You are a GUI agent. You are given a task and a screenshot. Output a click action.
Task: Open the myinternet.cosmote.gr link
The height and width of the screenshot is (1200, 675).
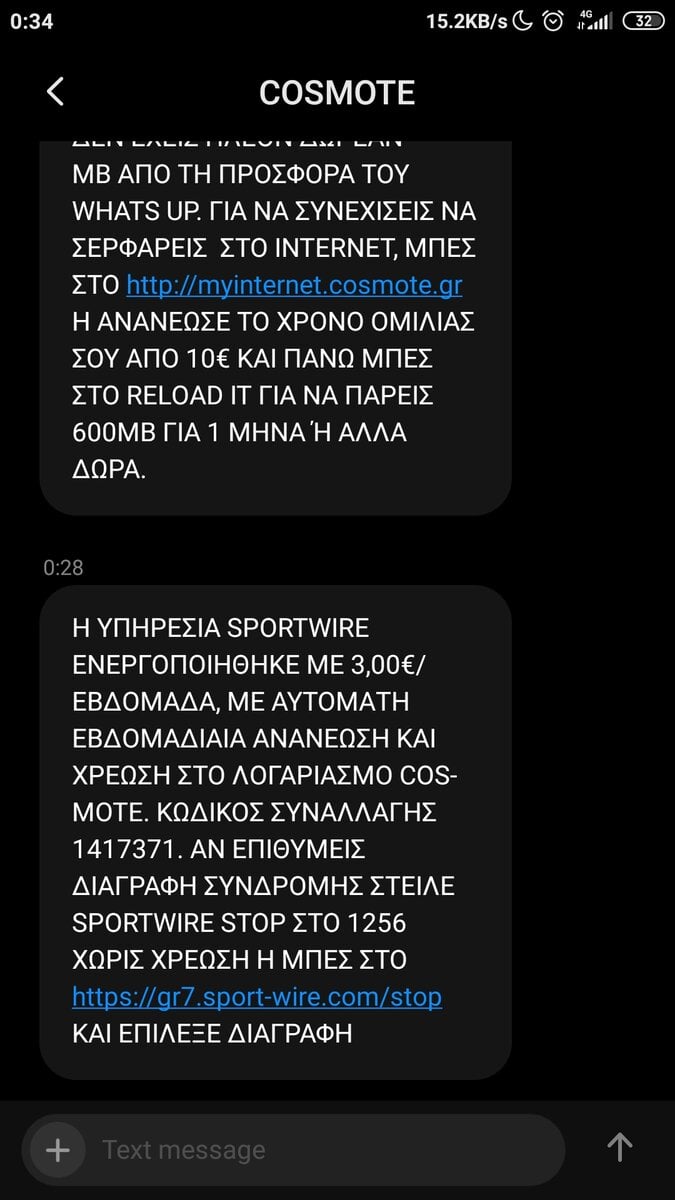point(294,285)
